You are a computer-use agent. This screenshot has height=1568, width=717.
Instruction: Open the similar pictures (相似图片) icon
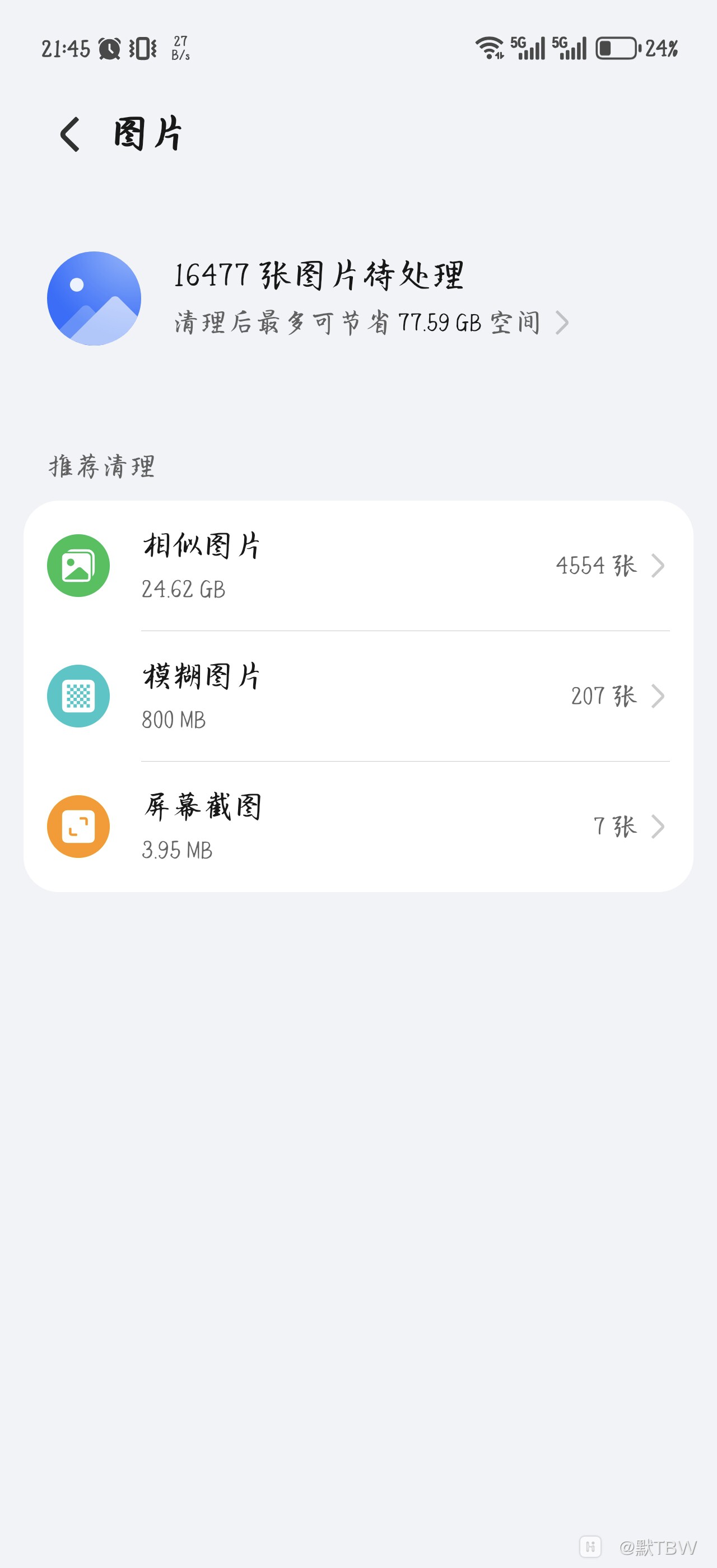tap(78, 565)
